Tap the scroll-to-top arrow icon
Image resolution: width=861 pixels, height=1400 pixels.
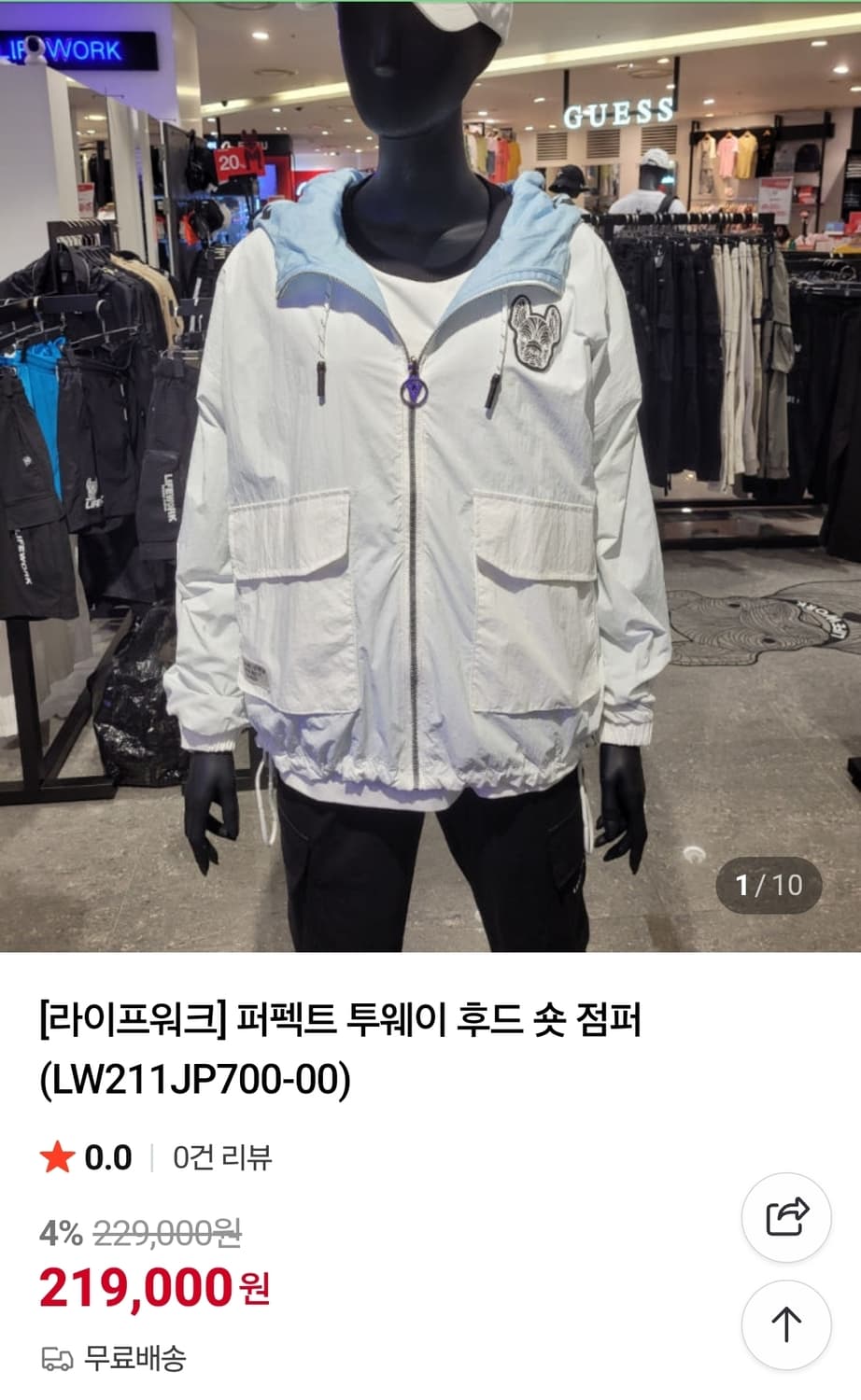(x=784, y=1322)
